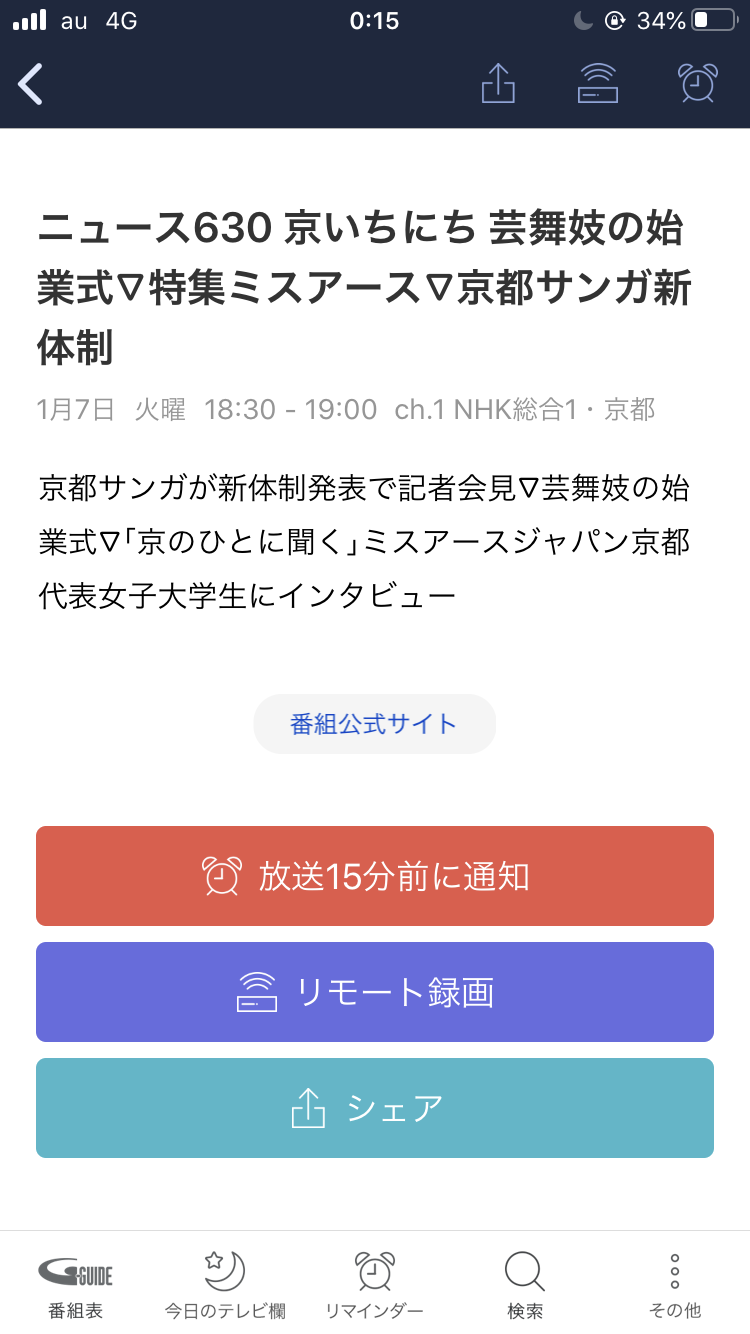Open the 番組公式サイト link
750x1334 pixels.
(374, 724)
